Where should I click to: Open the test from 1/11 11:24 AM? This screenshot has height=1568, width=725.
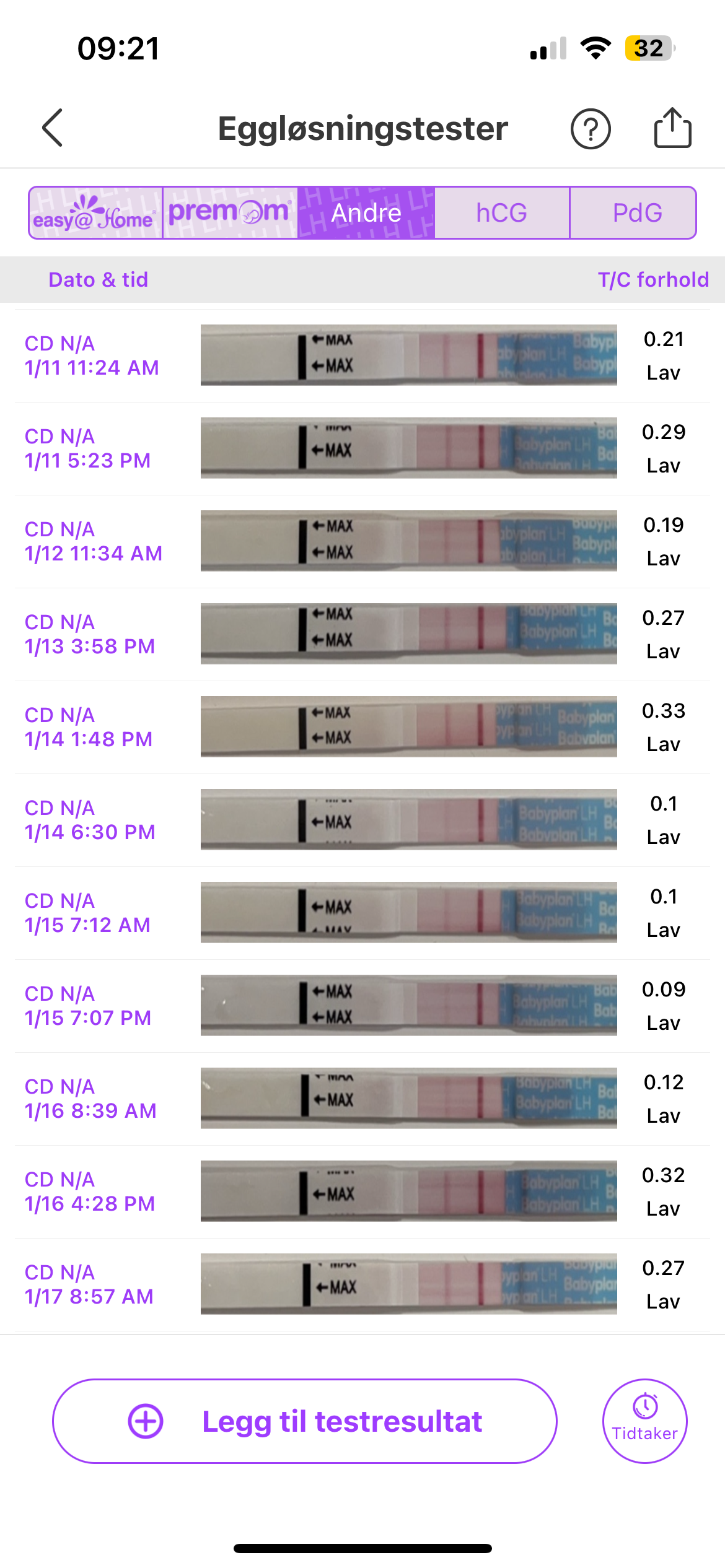coord(362,355)
